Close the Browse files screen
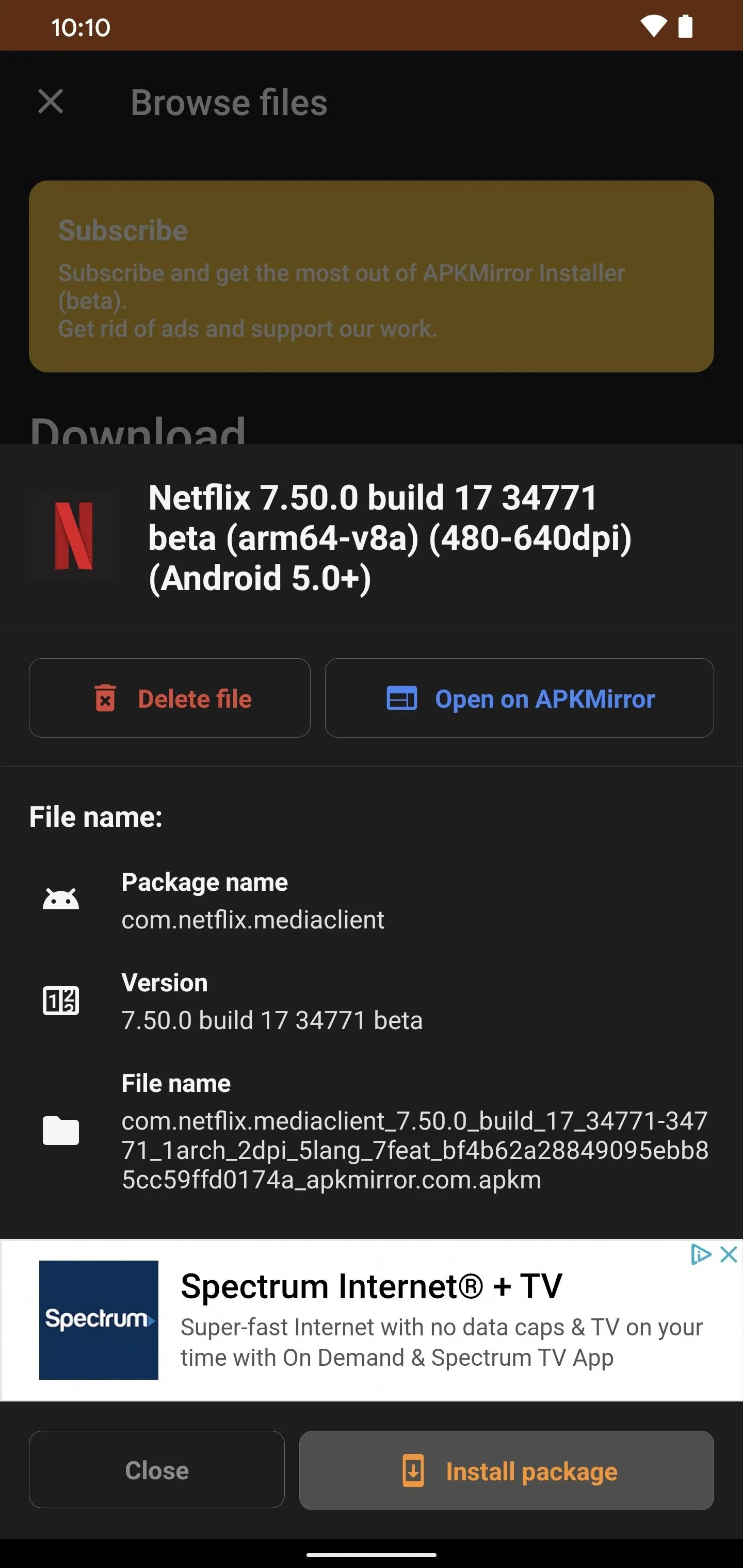 [51, 101]
